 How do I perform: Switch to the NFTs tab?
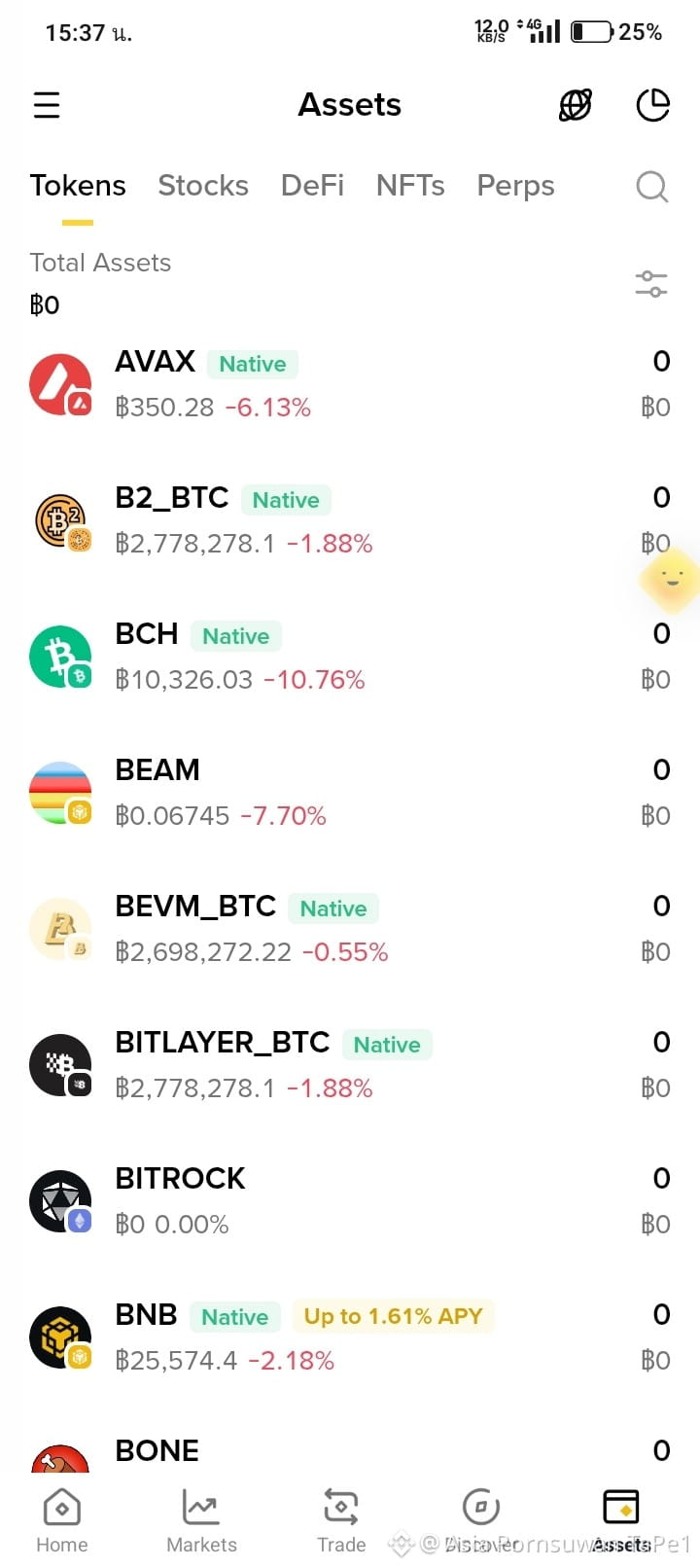[x=410, y=186]
